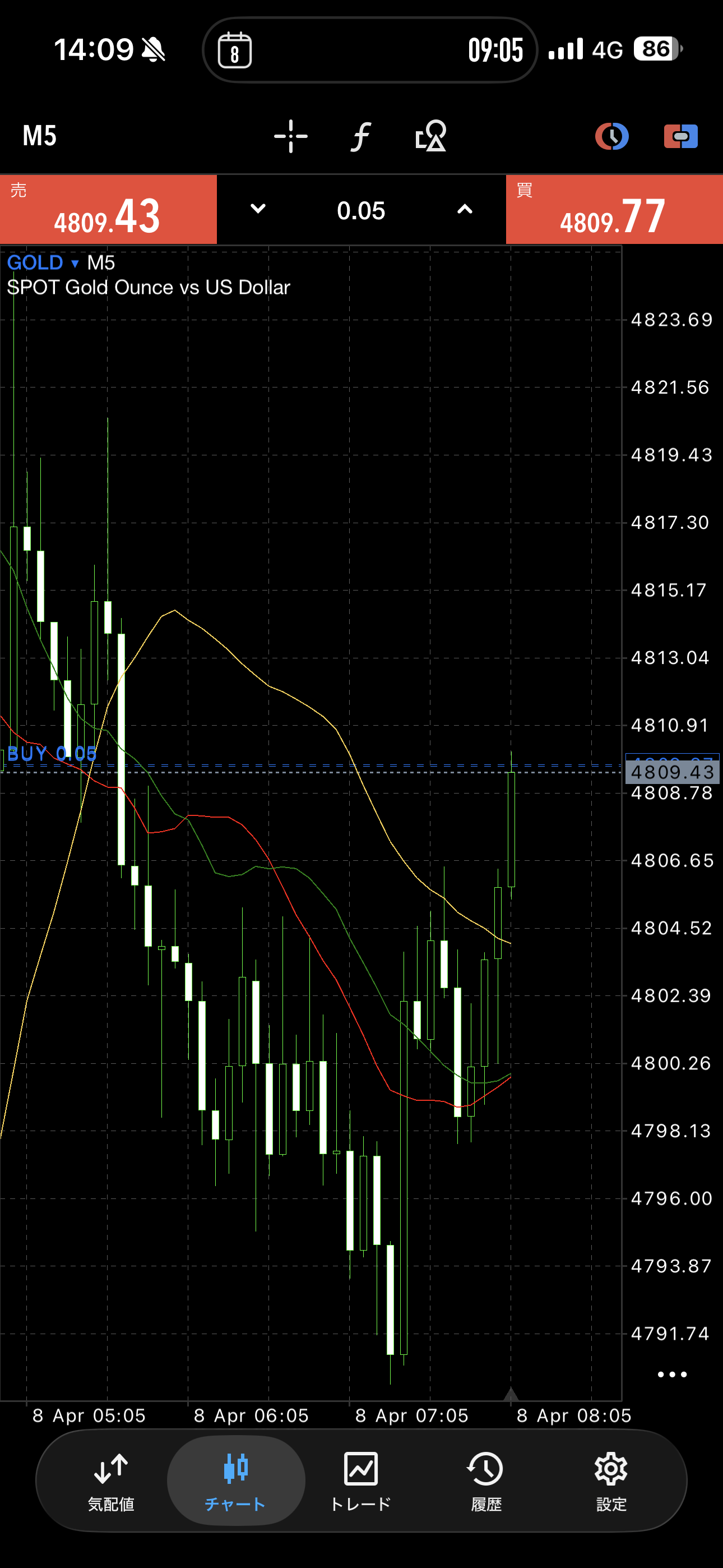Decrease the lot size with the down arrow
723x1568 pixels.
[258, 209]
